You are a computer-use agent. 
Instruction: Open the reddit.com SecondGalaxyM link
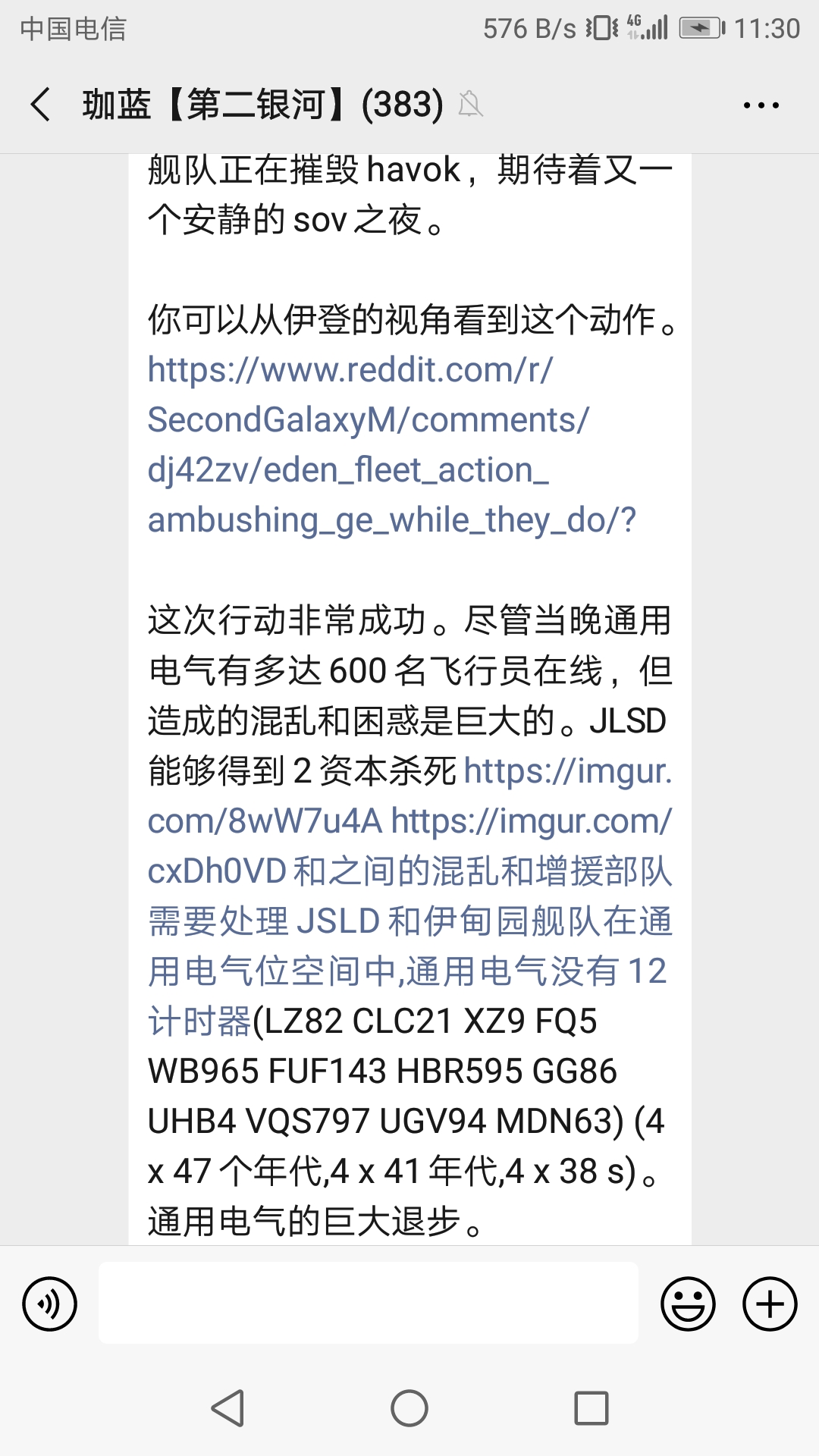click(392, 445)
